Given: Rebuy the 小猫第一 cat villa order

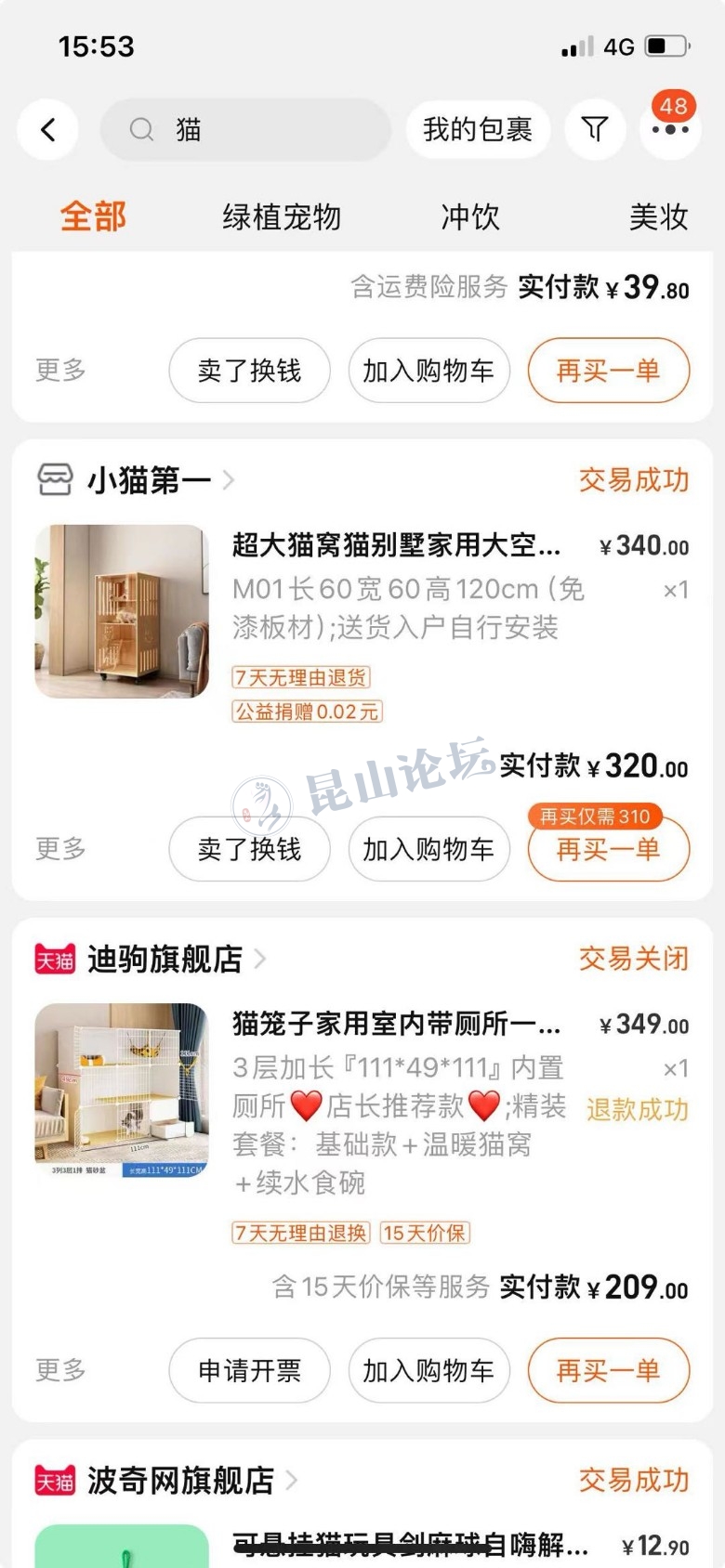Looking at the screenshot, I should coord(608,849).
